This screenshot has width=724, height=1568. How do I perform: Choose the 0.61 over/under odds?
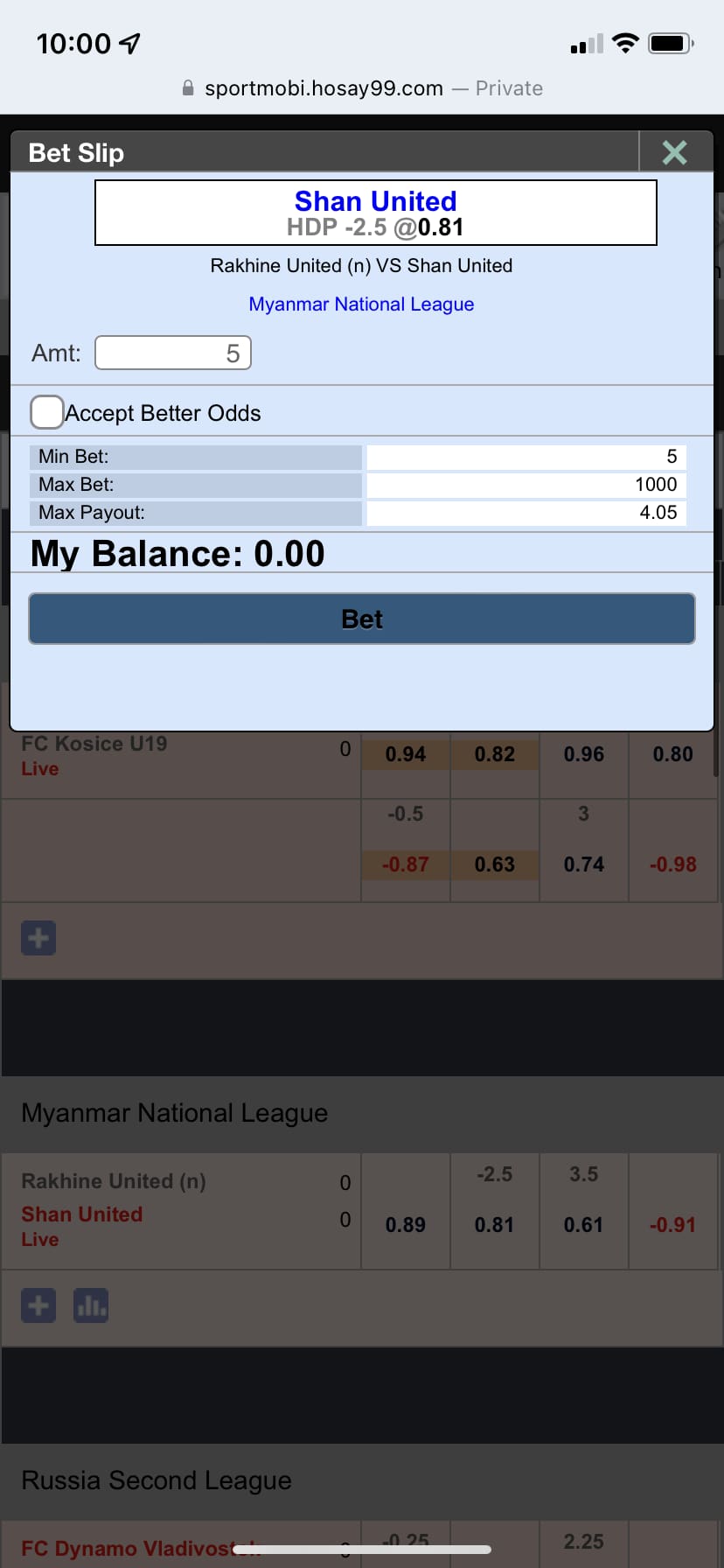[584, 1224]
